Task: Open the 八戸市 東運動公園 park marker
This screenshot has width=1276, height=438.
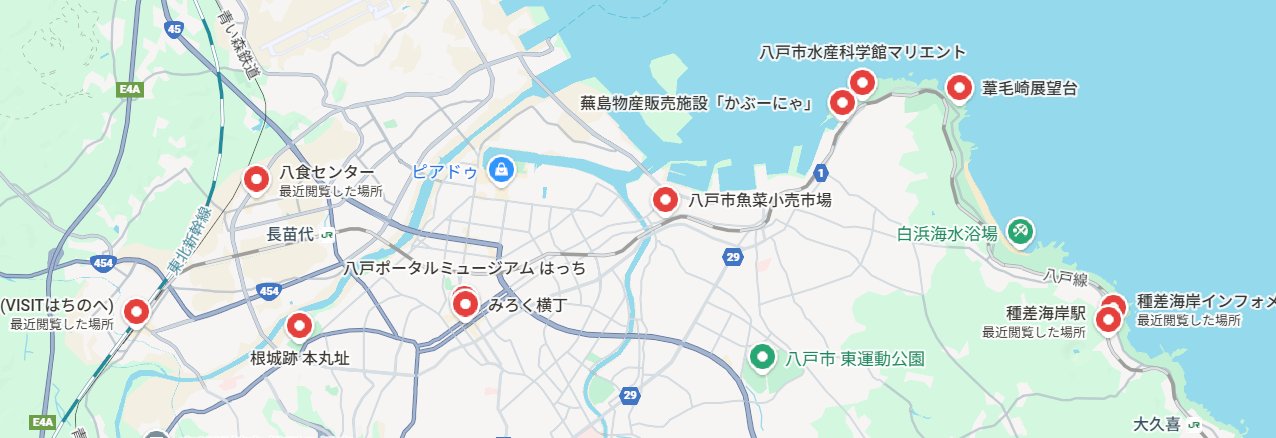Action: click(x=763, y=356)
